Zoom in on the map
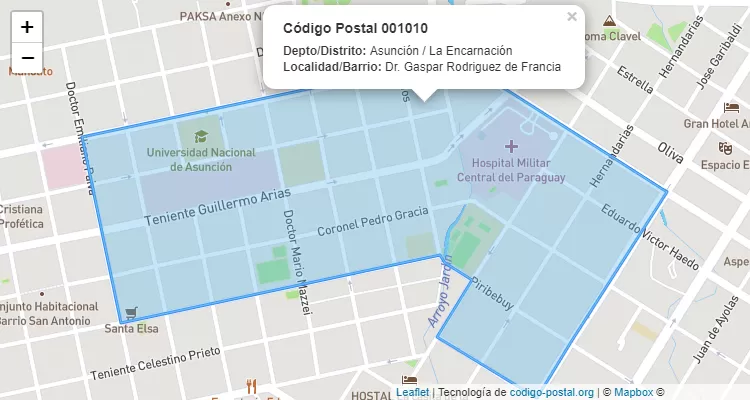This screenshot has height=400, width=750. point(27,27)
